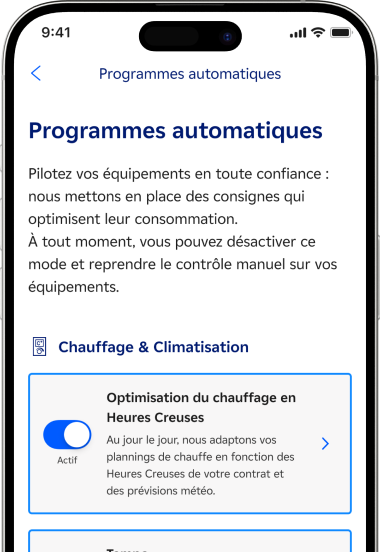Open details of Optimisation du chauffage chevron

[x=325, y=444]
